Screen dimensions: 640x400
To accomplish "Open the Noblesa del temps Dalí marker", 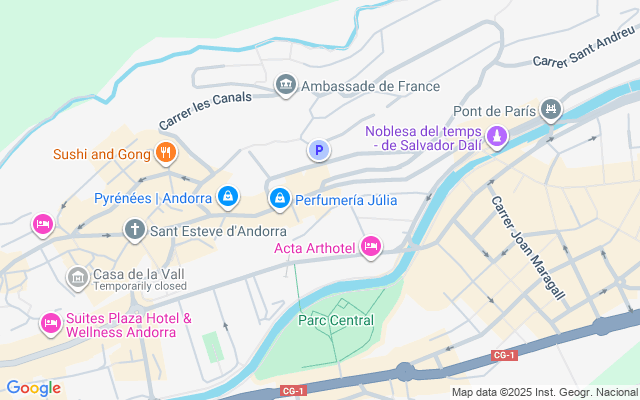I will coord(497,137).
